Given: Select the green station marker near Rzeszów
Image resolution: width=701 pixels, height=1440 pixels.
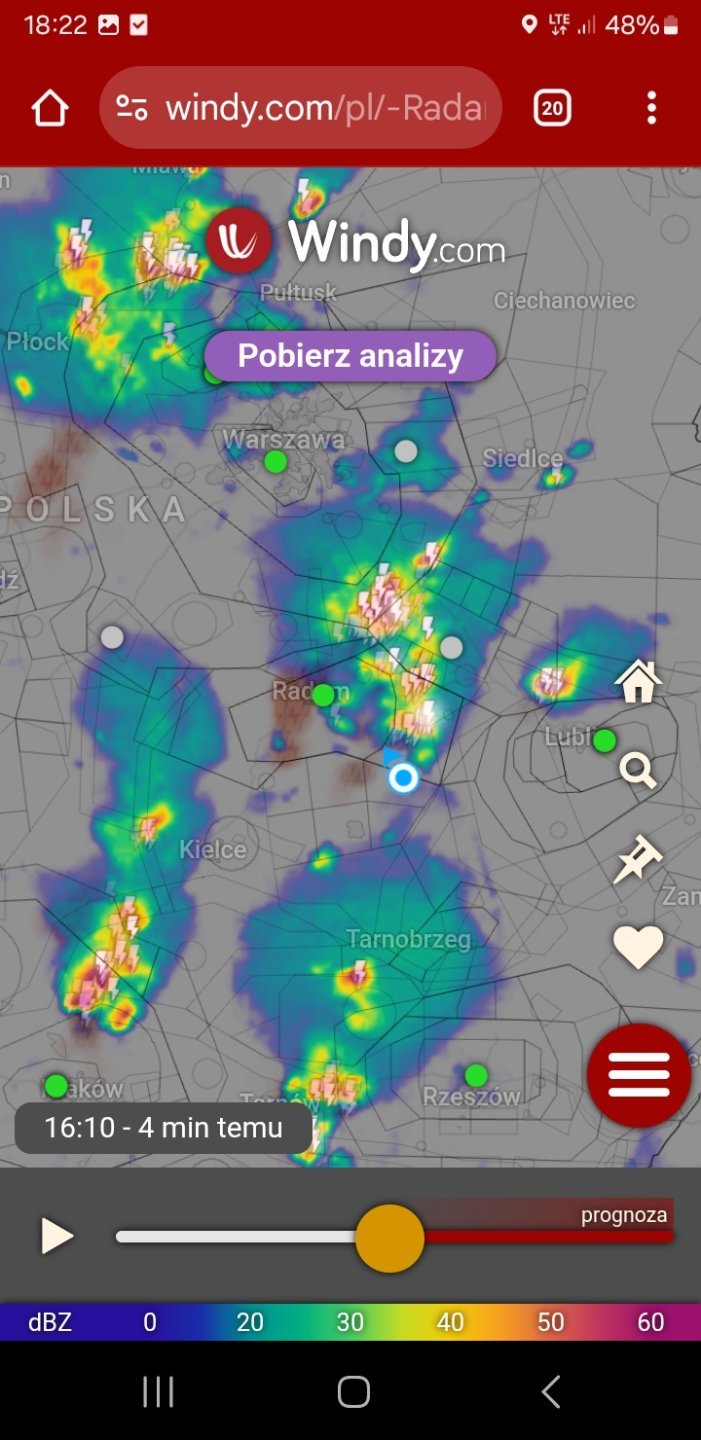Looking at the screenshot, I should pyautogui.click(x=476, y=1075).
